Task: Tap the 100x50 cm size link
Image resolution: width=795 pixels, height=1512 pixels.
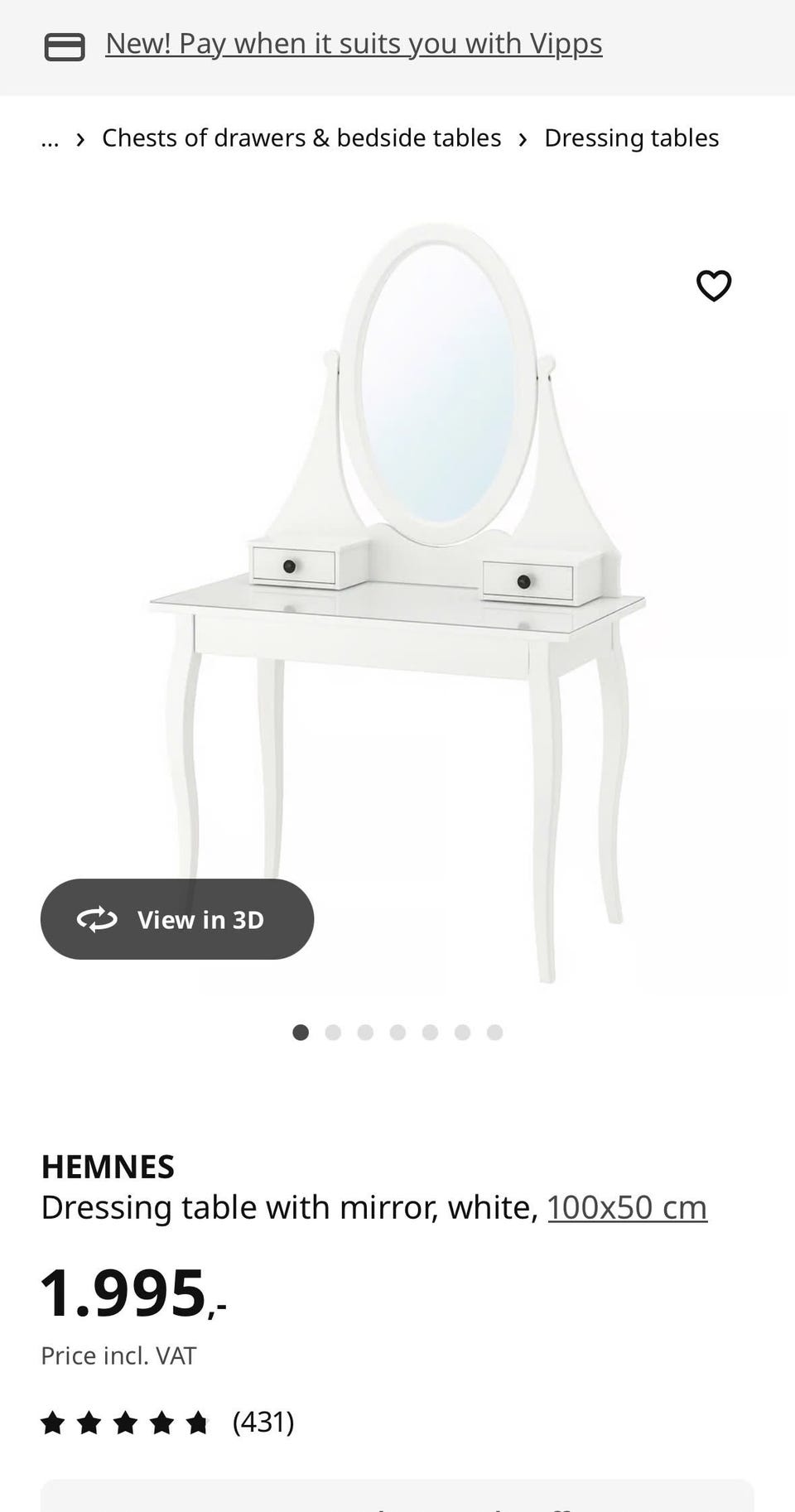Action: [627, 1207]
